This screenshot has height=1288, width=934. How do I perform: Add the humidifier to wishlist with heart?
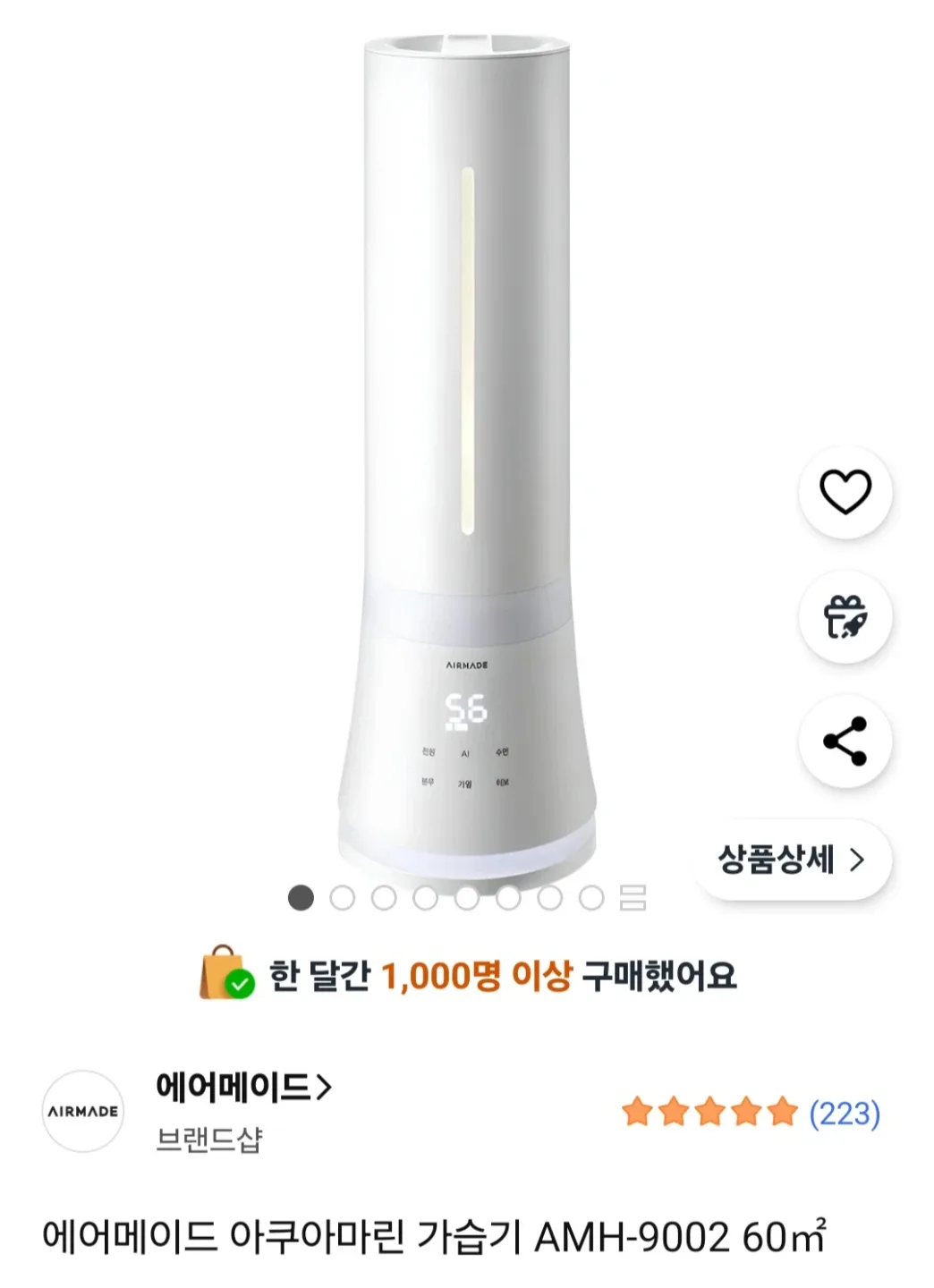[845, 492]
